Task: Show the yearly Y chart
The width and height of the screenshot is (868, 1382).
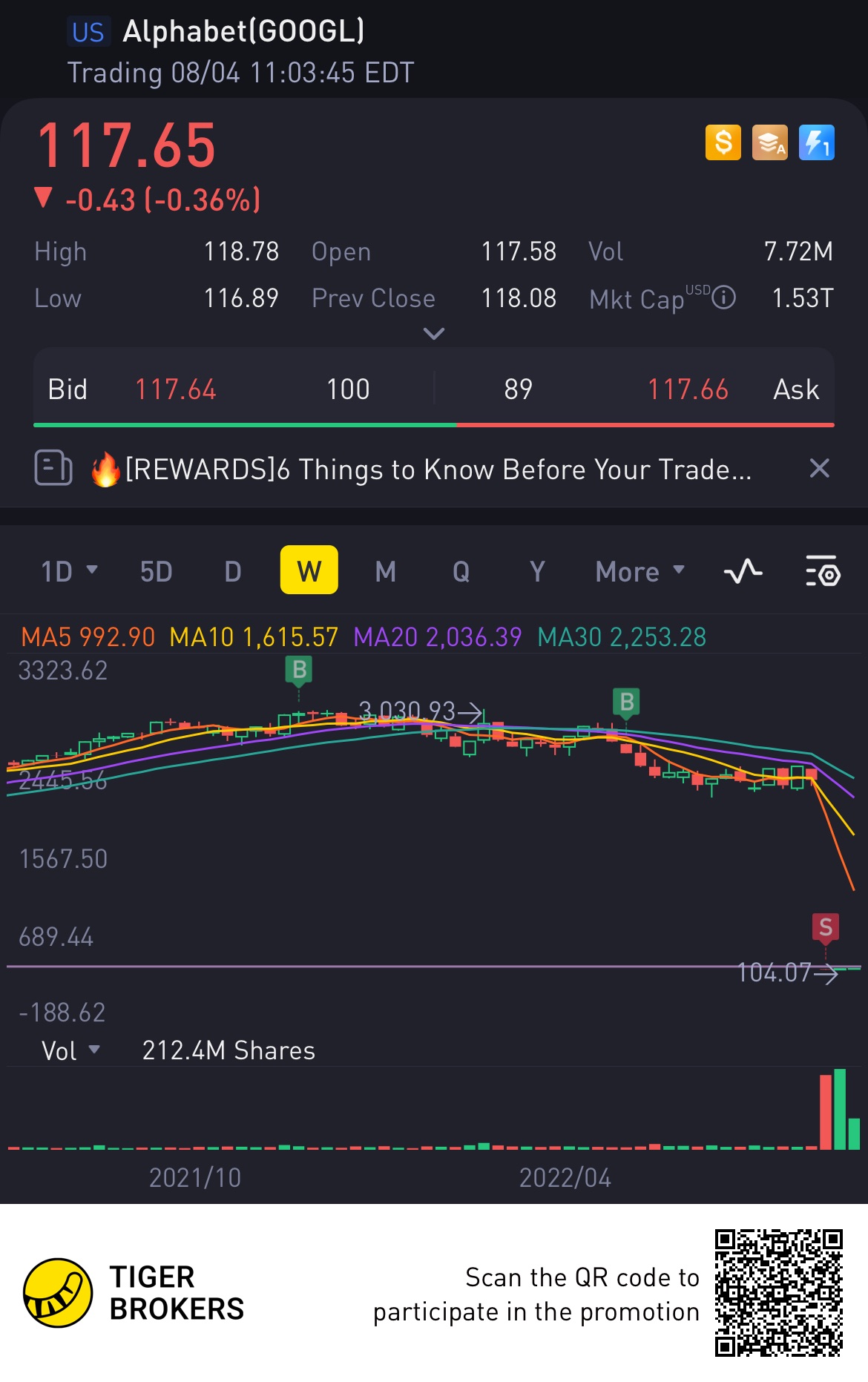Action: click(x=537, y=571)
